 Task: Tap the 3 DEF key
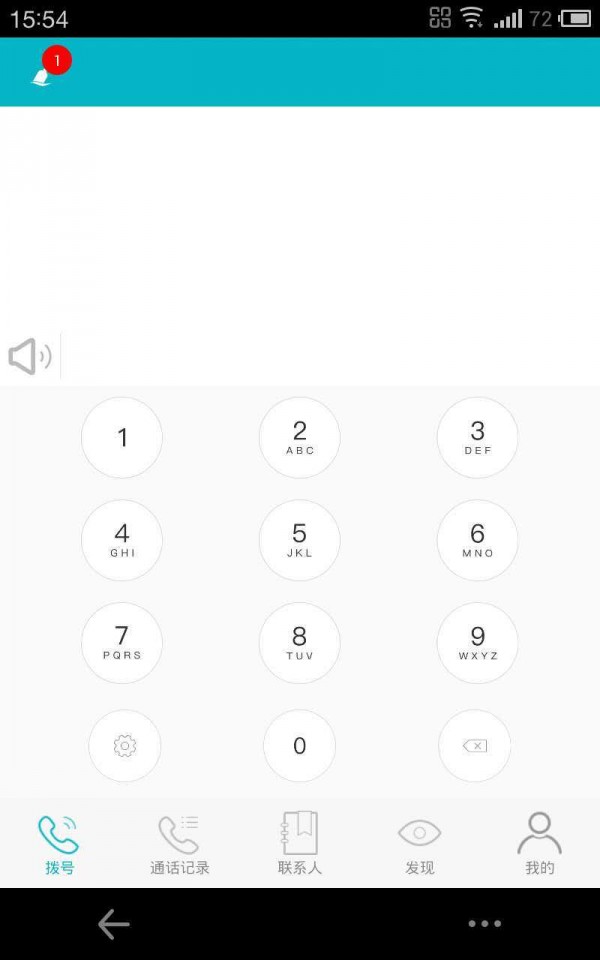tap(477, 438)
